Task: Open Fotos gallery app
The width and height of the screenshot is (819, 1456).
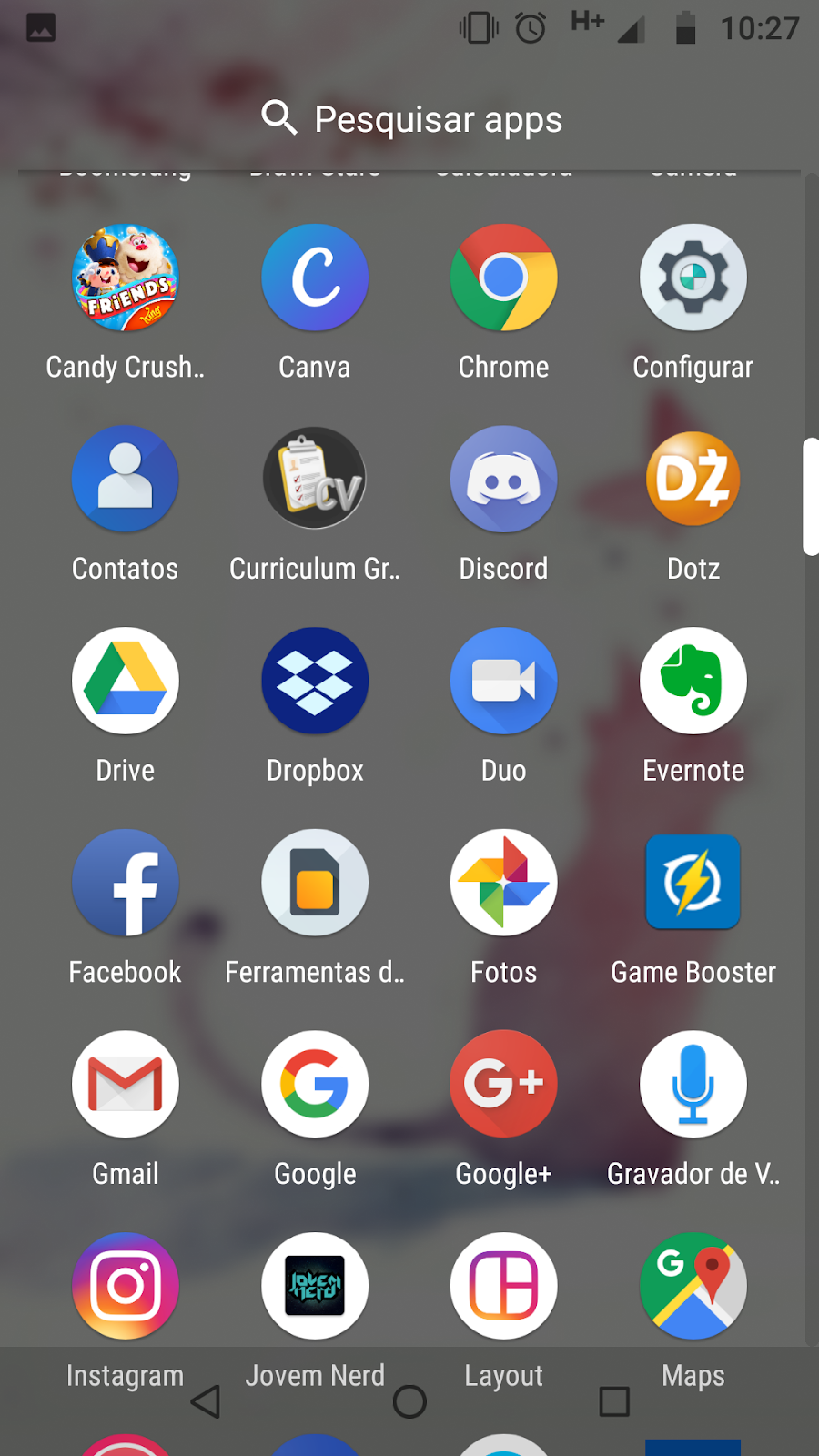Action: coord(504,884)
